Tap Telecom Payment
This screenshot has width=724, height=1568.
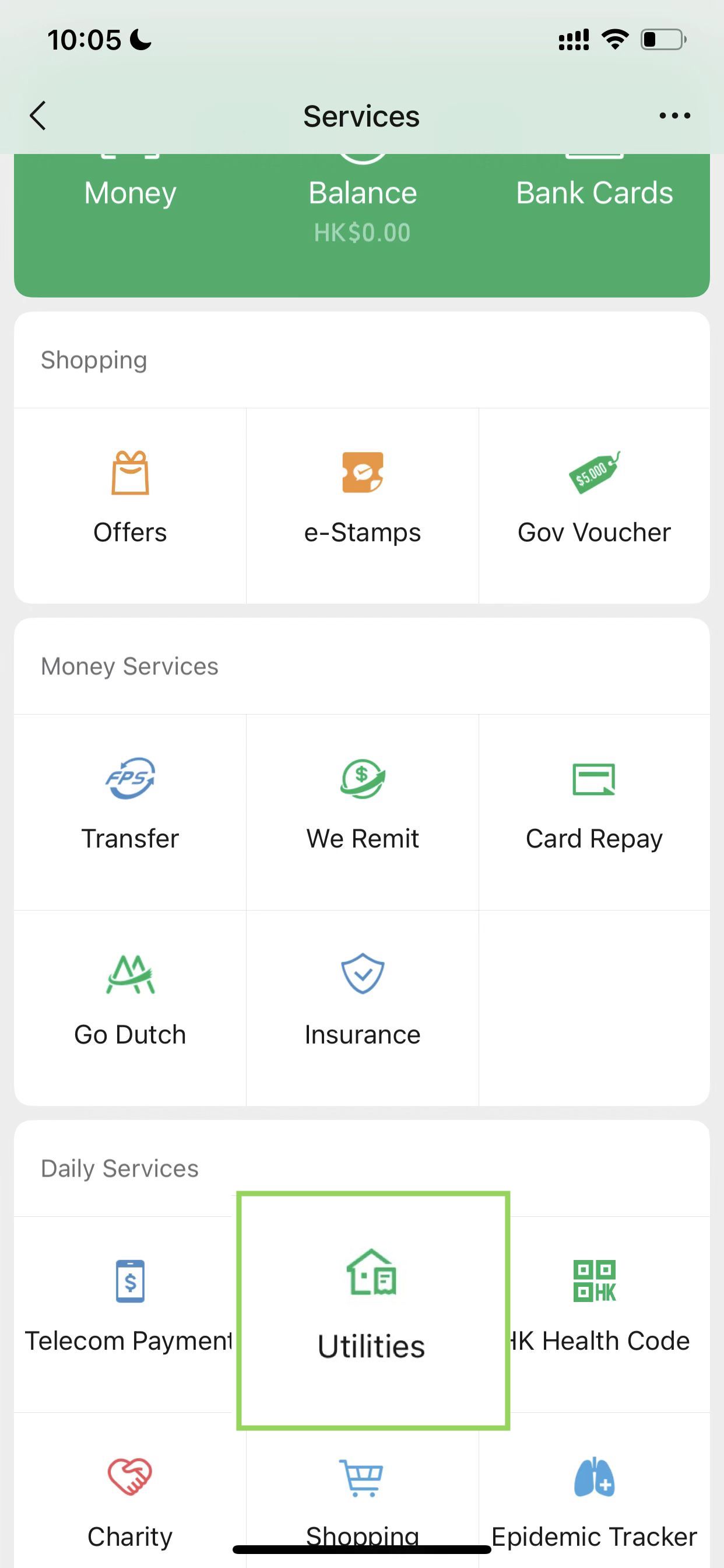coord(128,1314)
